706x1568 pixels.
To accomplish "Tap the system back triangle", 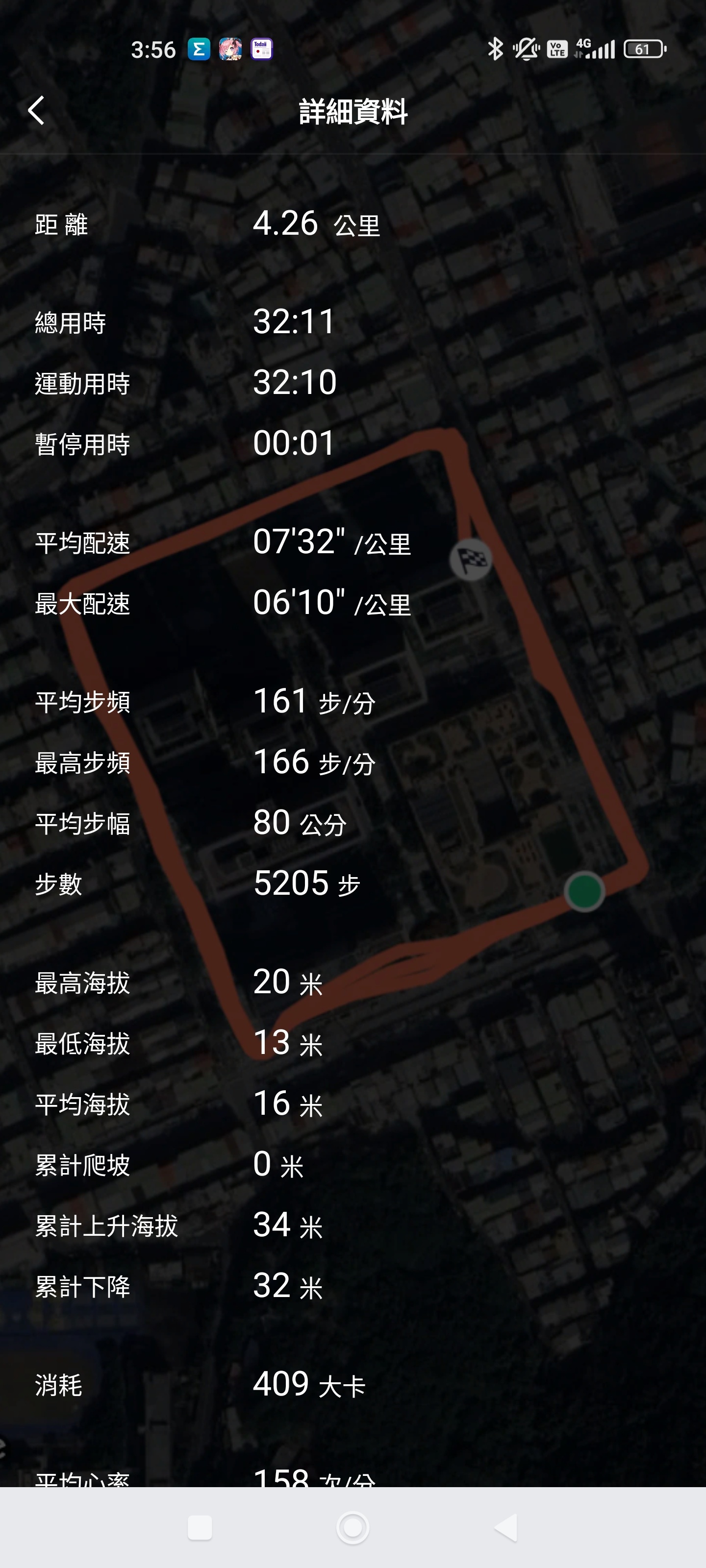I will pyautogui.click(x=505, y=1527).
